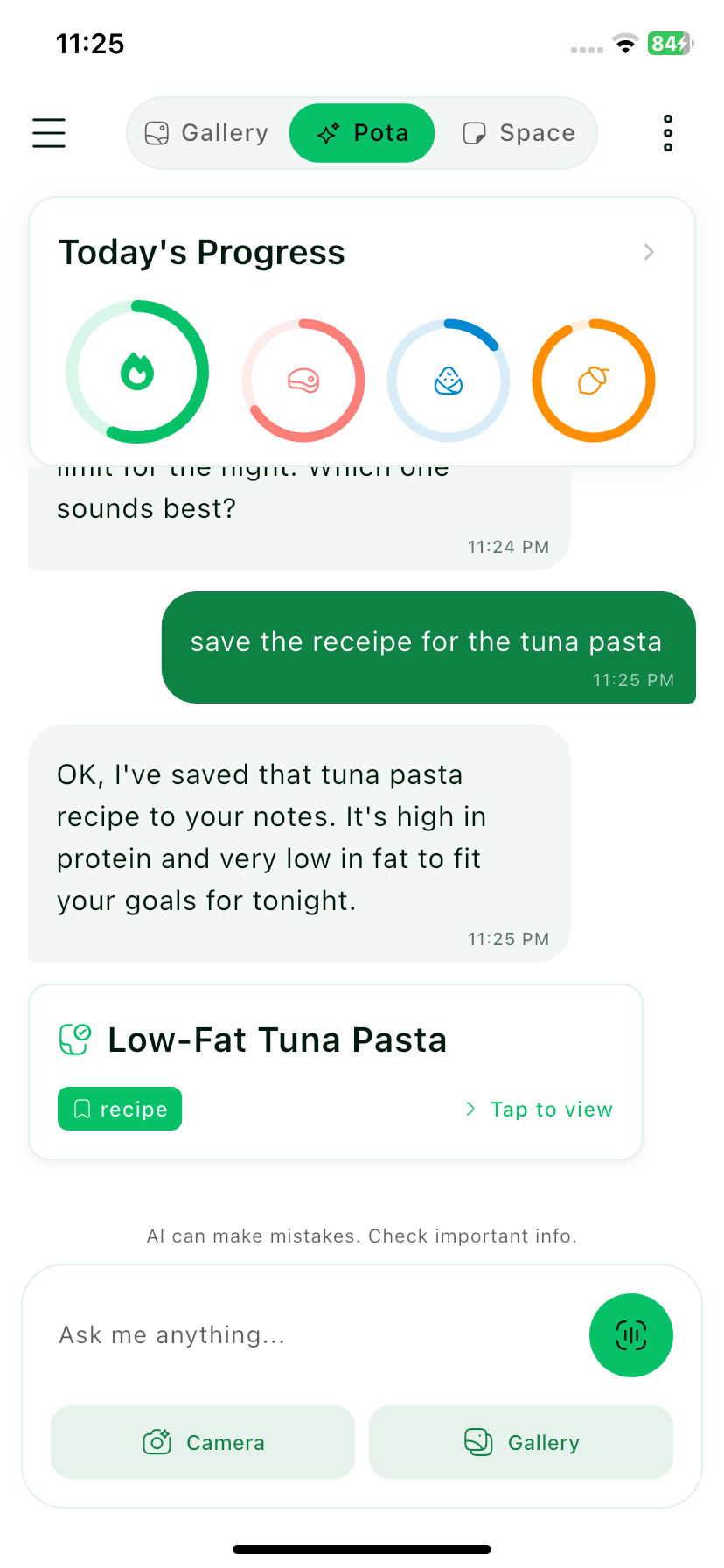The image size is (724, 1568).
Task: Open Gallery from the input bar
Action: 520,1442
